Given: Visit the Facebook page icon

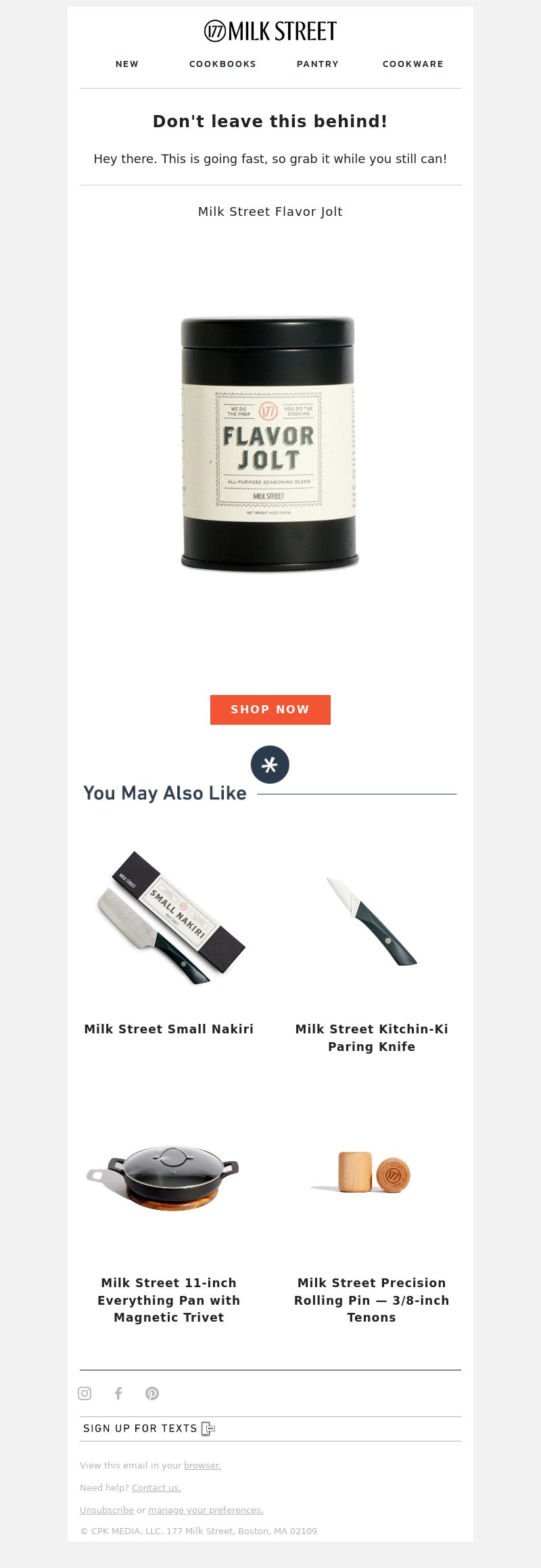Looking at the screenshot, I should [118, 1393].
